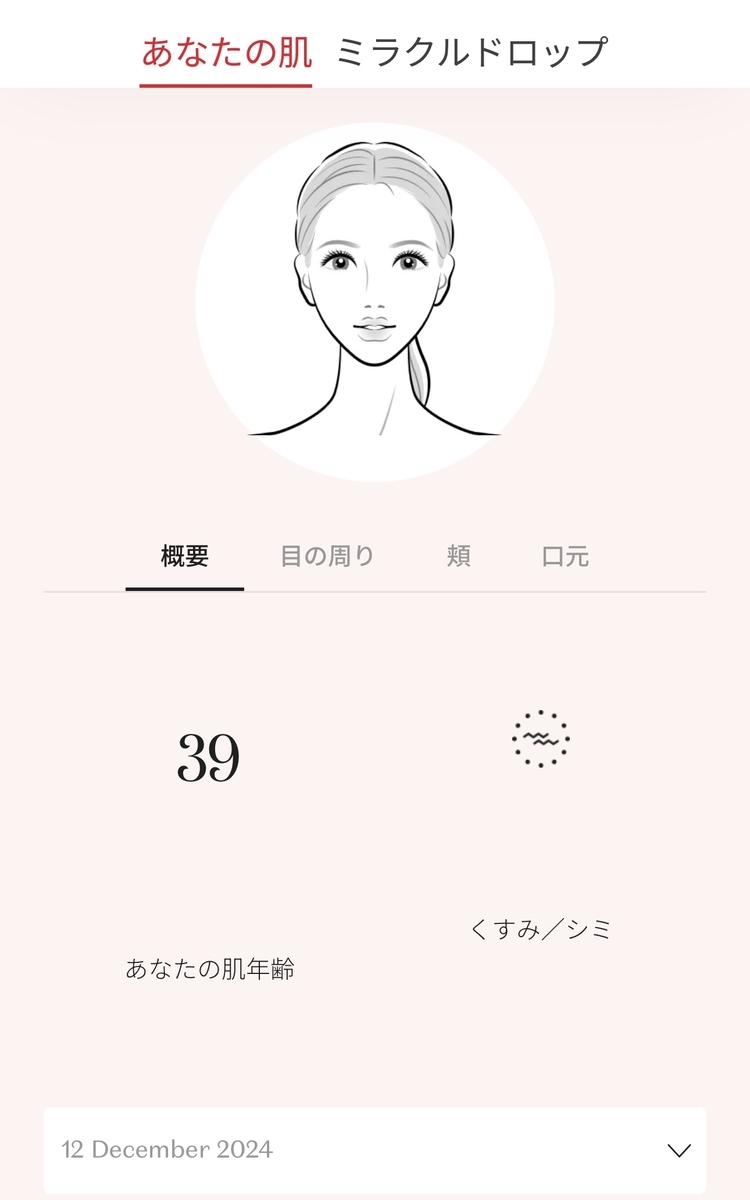Switch to the ミラクルドロップ tab

coord(472,51)
